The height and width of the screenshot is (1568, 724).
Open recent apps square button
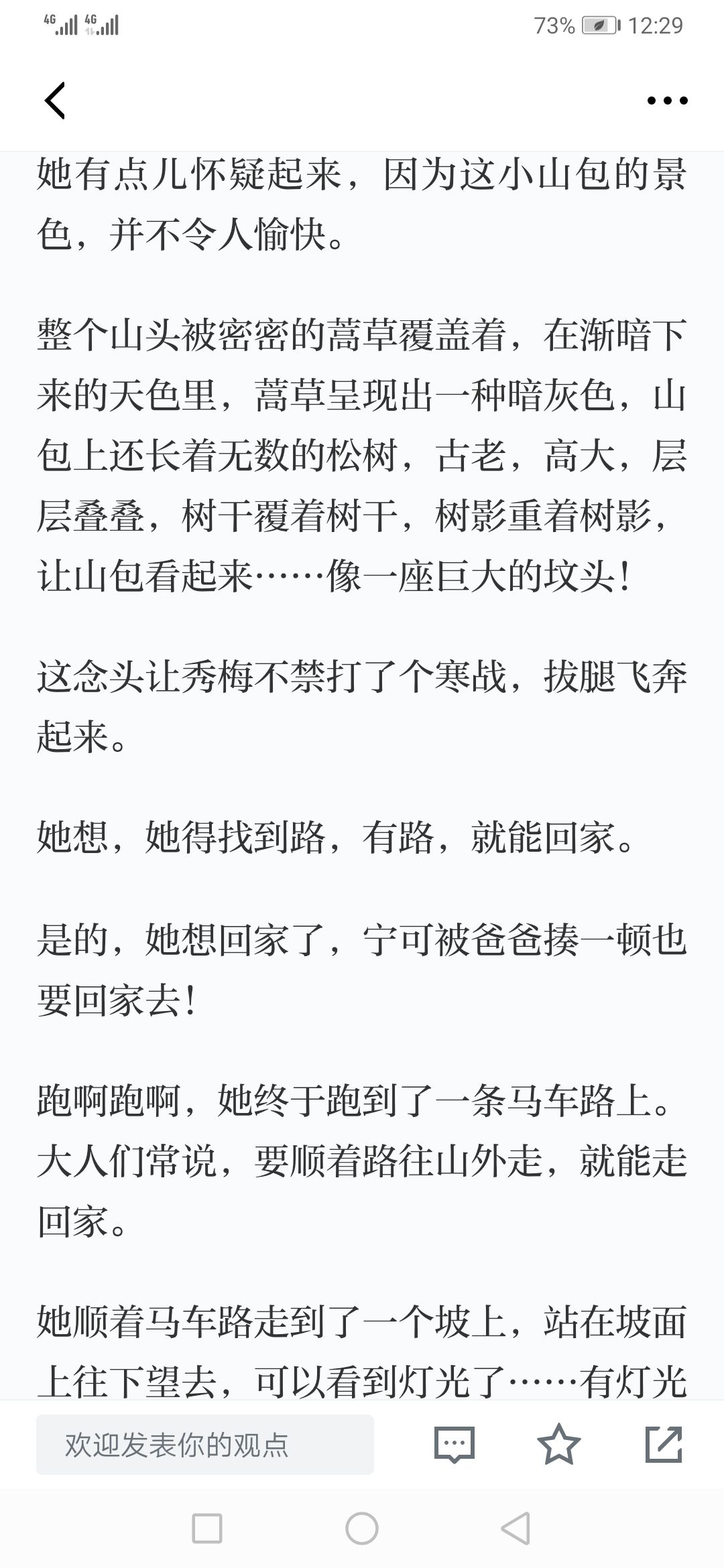pyautogui.click(x=207, y=1529)
